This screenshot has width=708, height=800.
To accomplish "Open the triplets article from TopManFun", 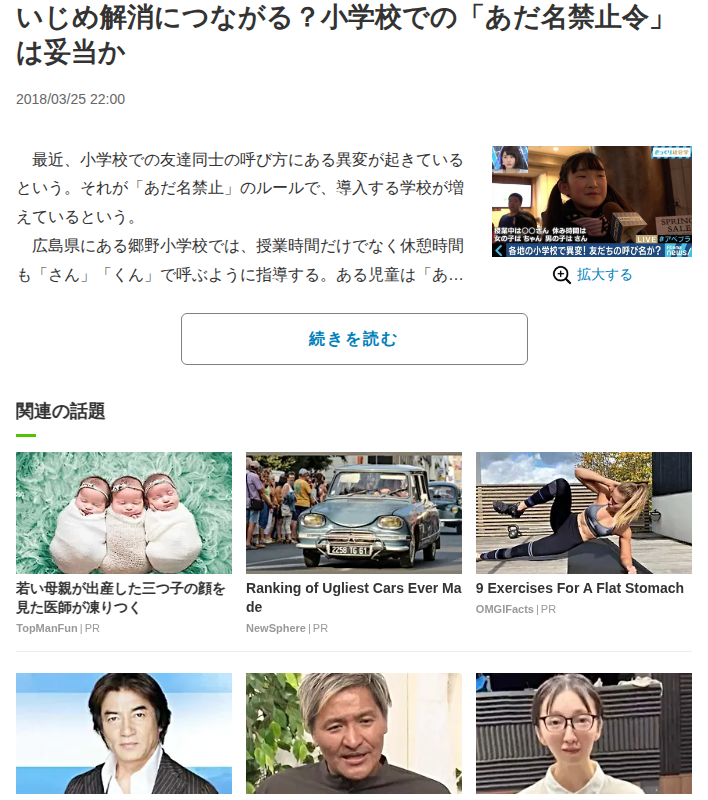I will (x=123, y=543).
